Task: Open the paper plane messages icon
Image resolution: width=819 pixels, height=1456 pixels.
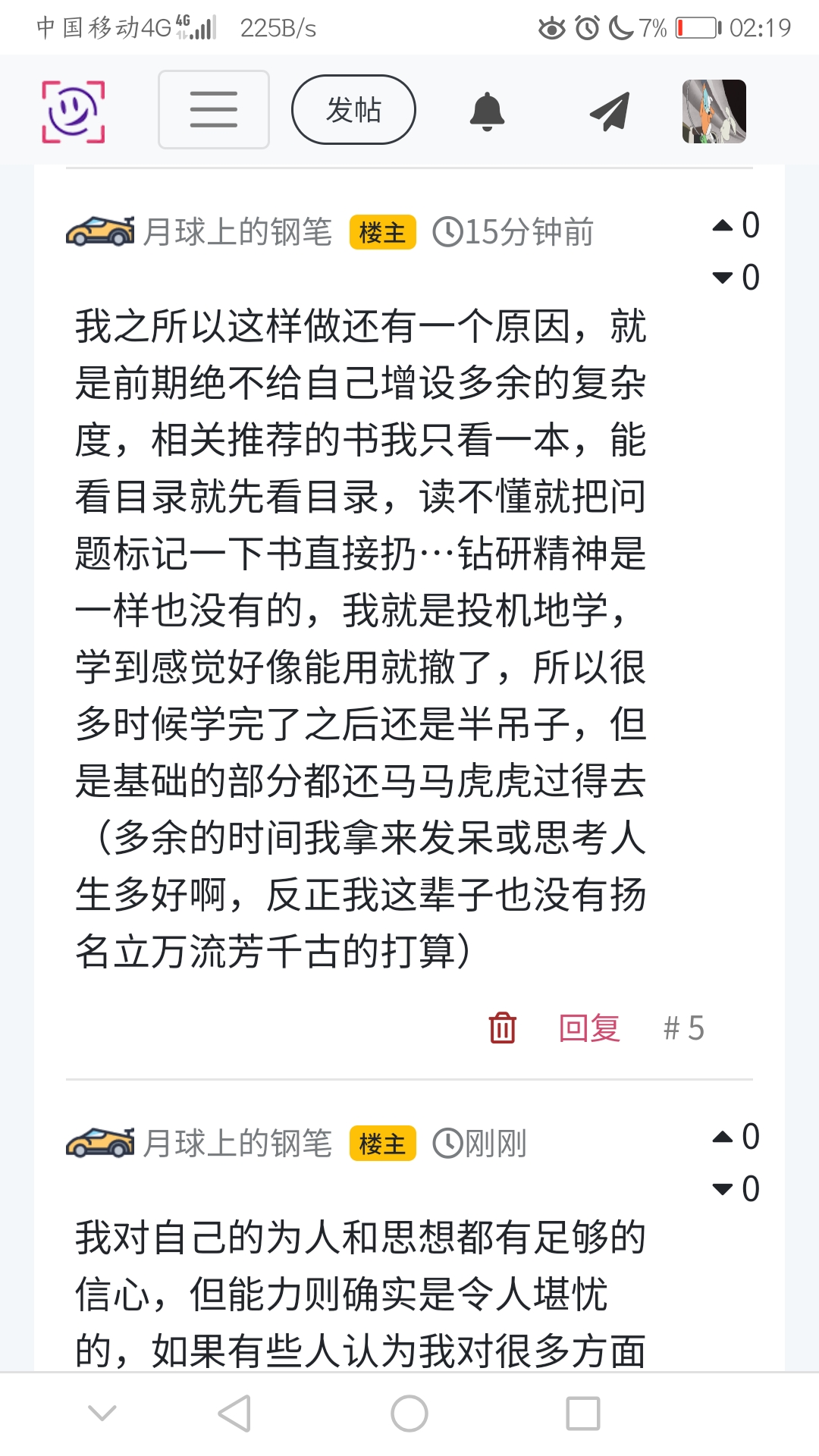Action: click(610, 111)
